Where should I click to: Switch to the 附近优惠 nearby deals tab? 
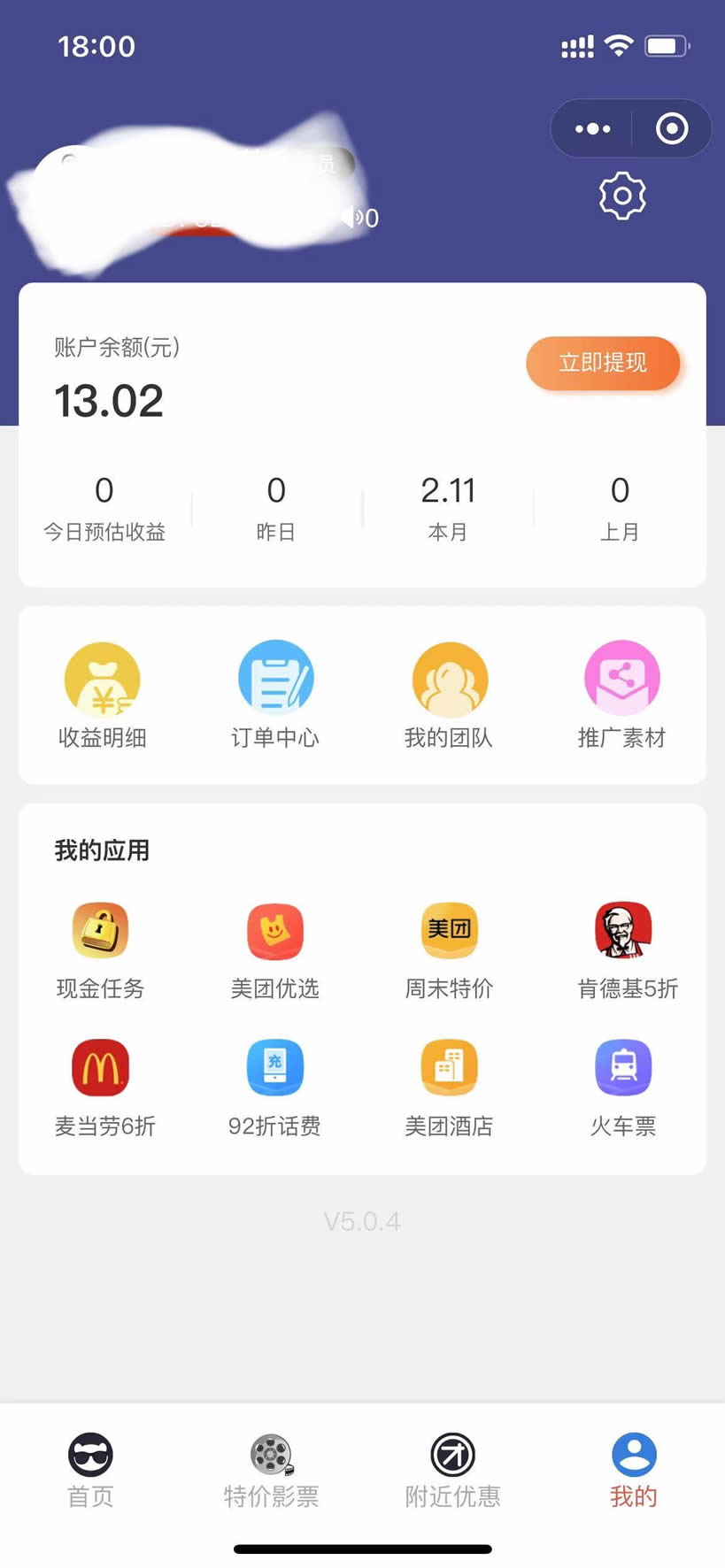453,1471
